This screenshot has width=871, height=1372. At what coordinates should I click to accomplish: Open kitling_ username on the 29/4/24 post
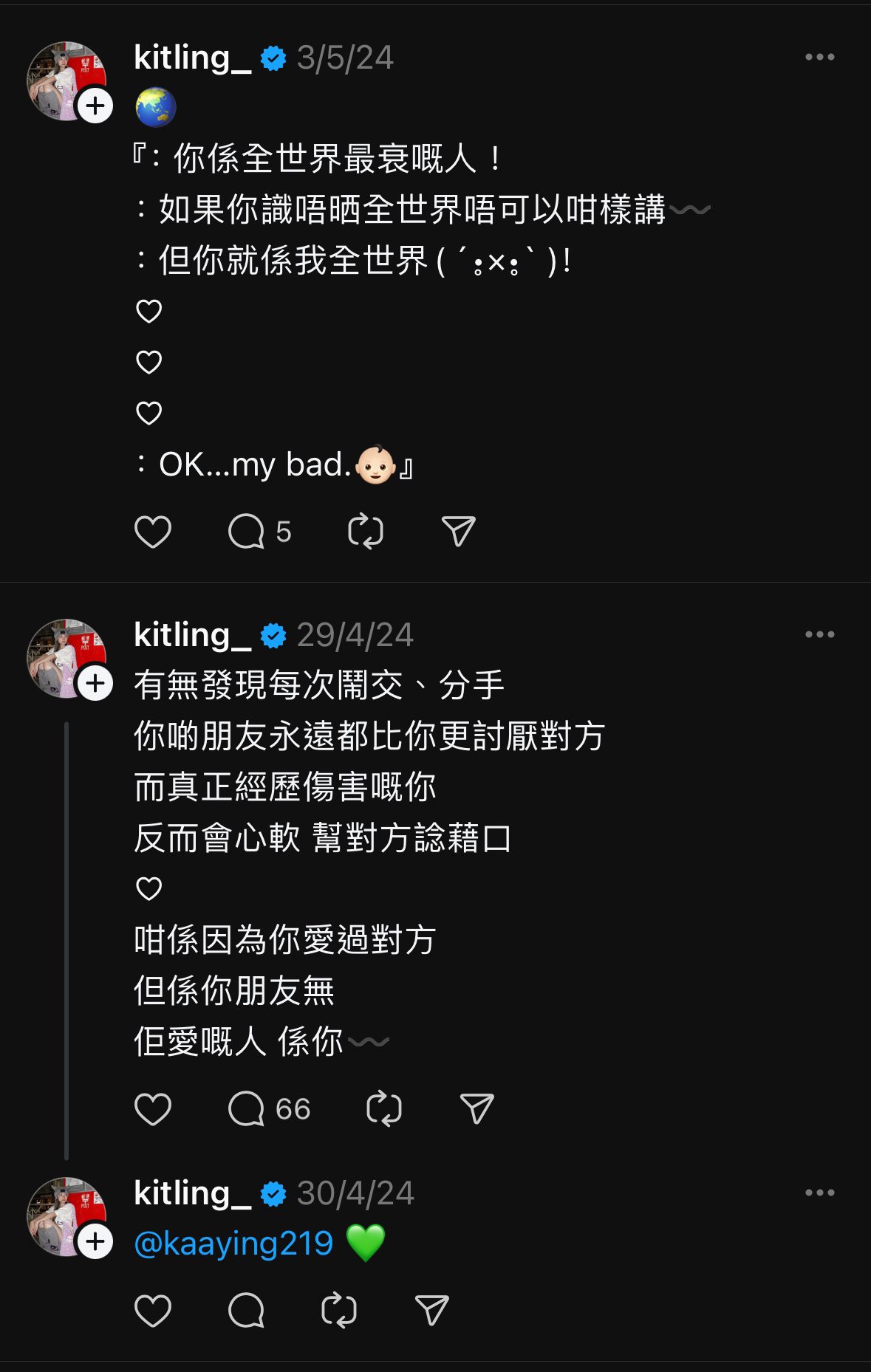point(193,634)
